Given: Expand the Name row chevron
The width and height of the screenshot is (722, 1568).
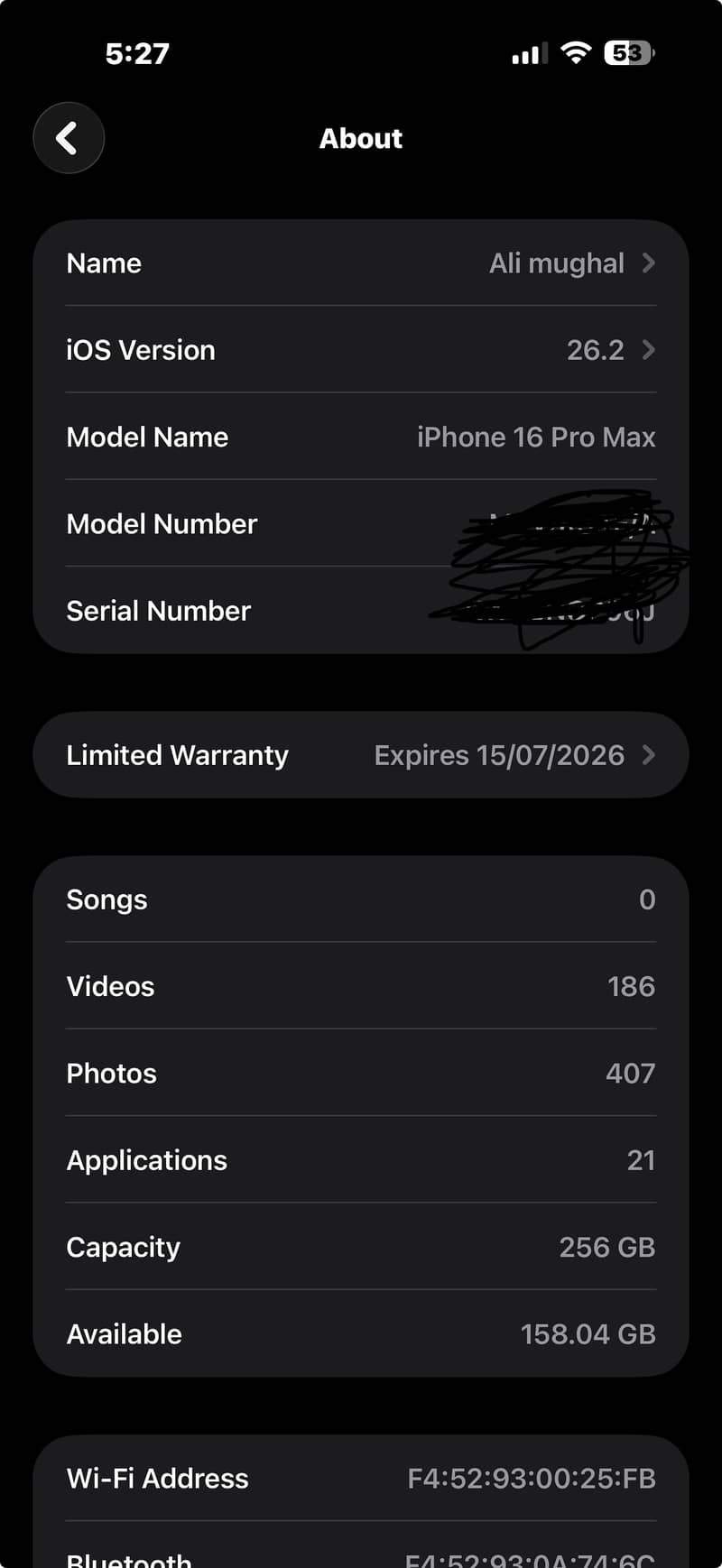Looking at the screenshot, I should (x=648, y=263).
